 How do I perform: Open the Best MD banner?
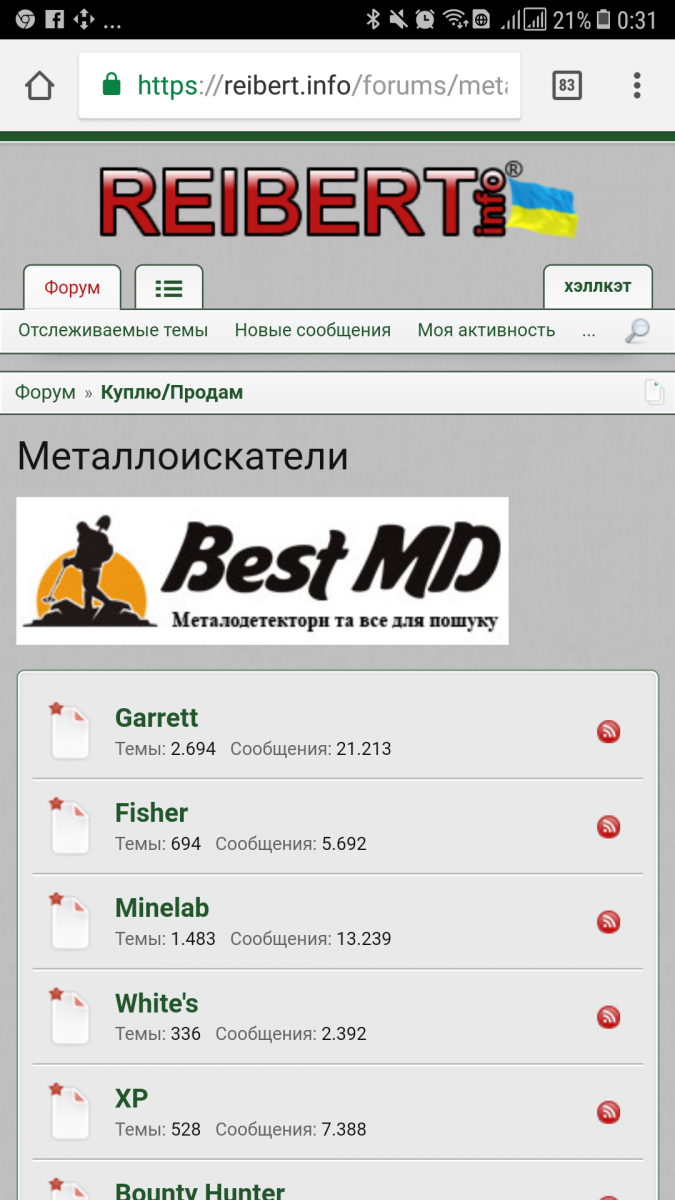(x=262, y=570)
